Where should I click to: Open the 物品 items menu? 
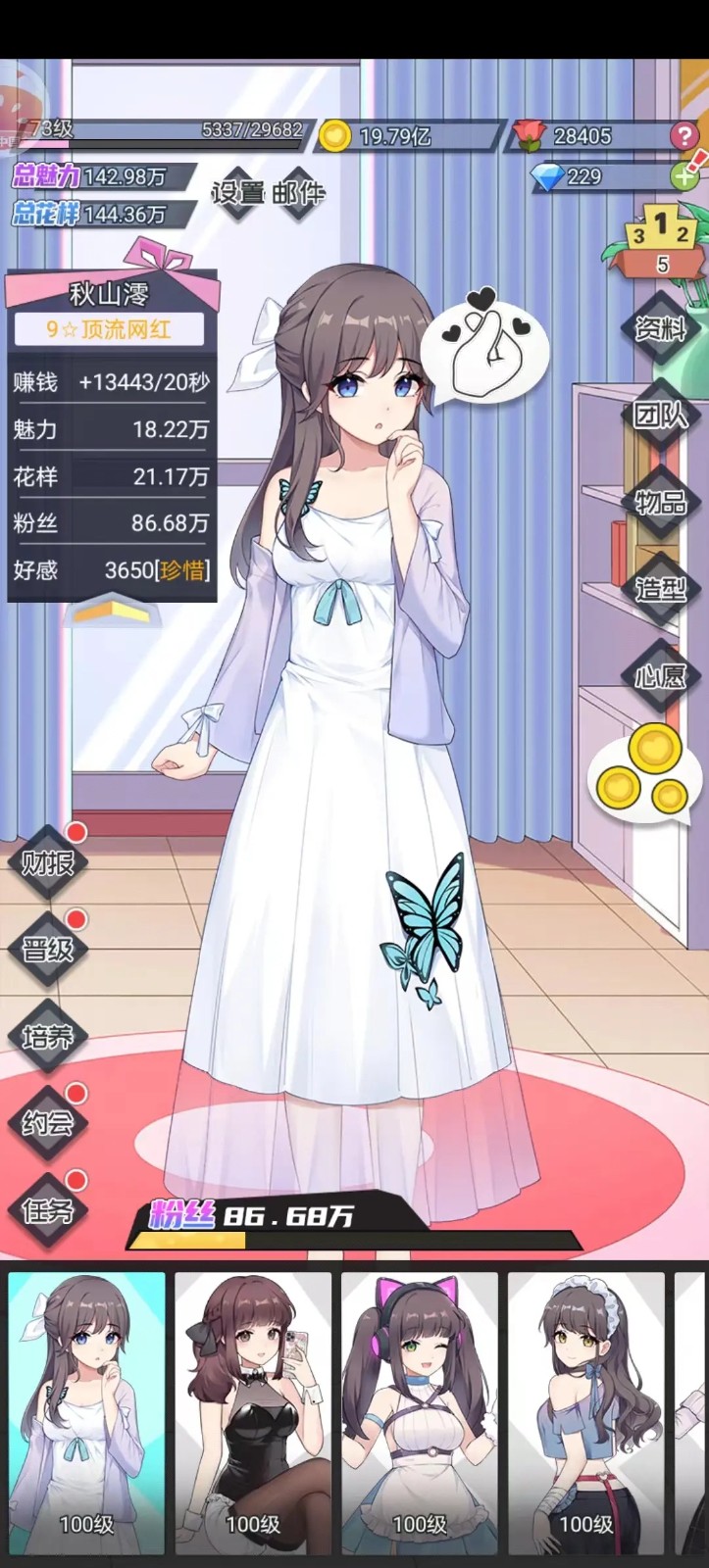point(660,502)
